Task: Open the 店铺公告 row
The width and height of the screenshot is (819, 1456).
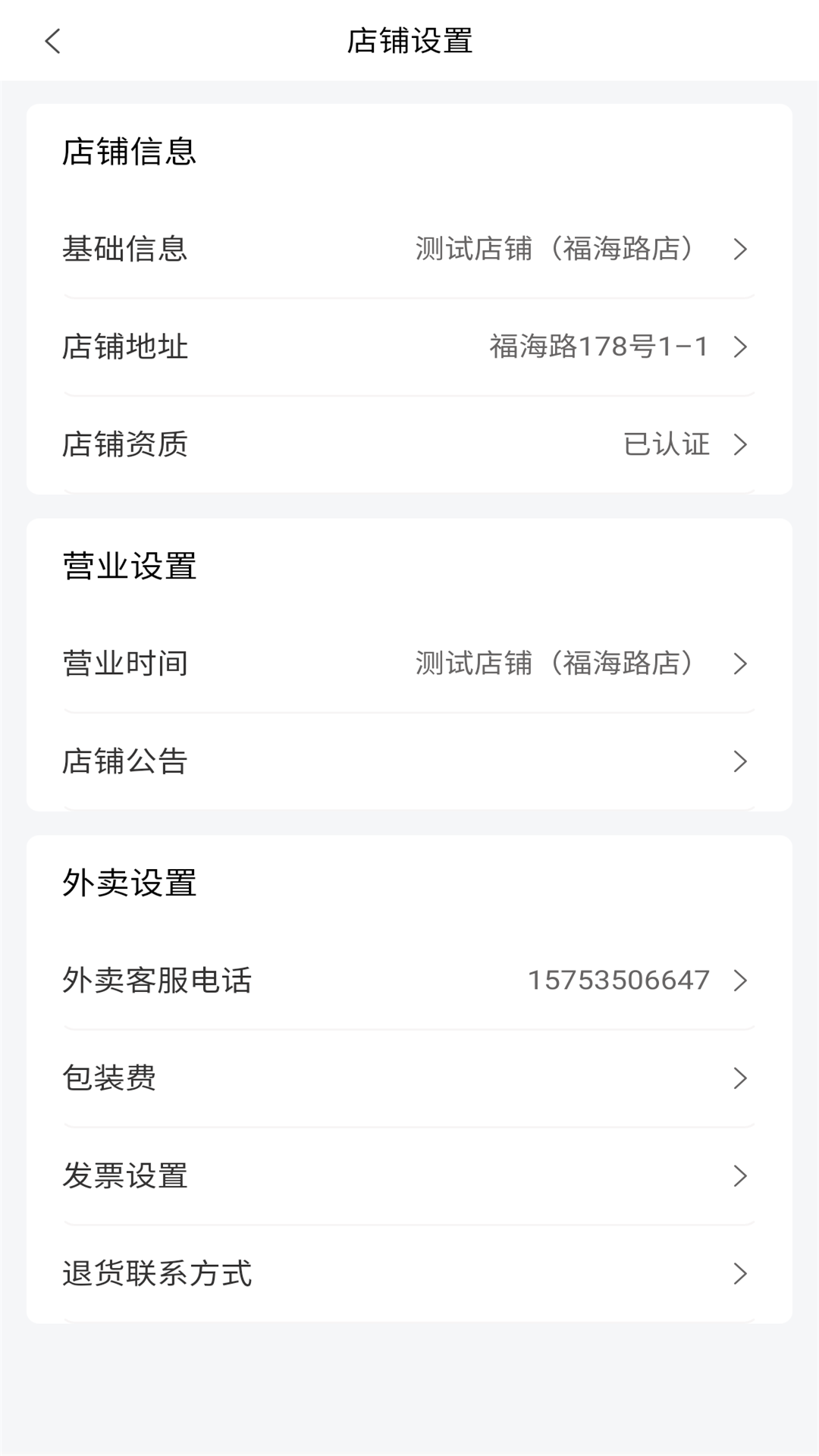Action: pos(409,761)
